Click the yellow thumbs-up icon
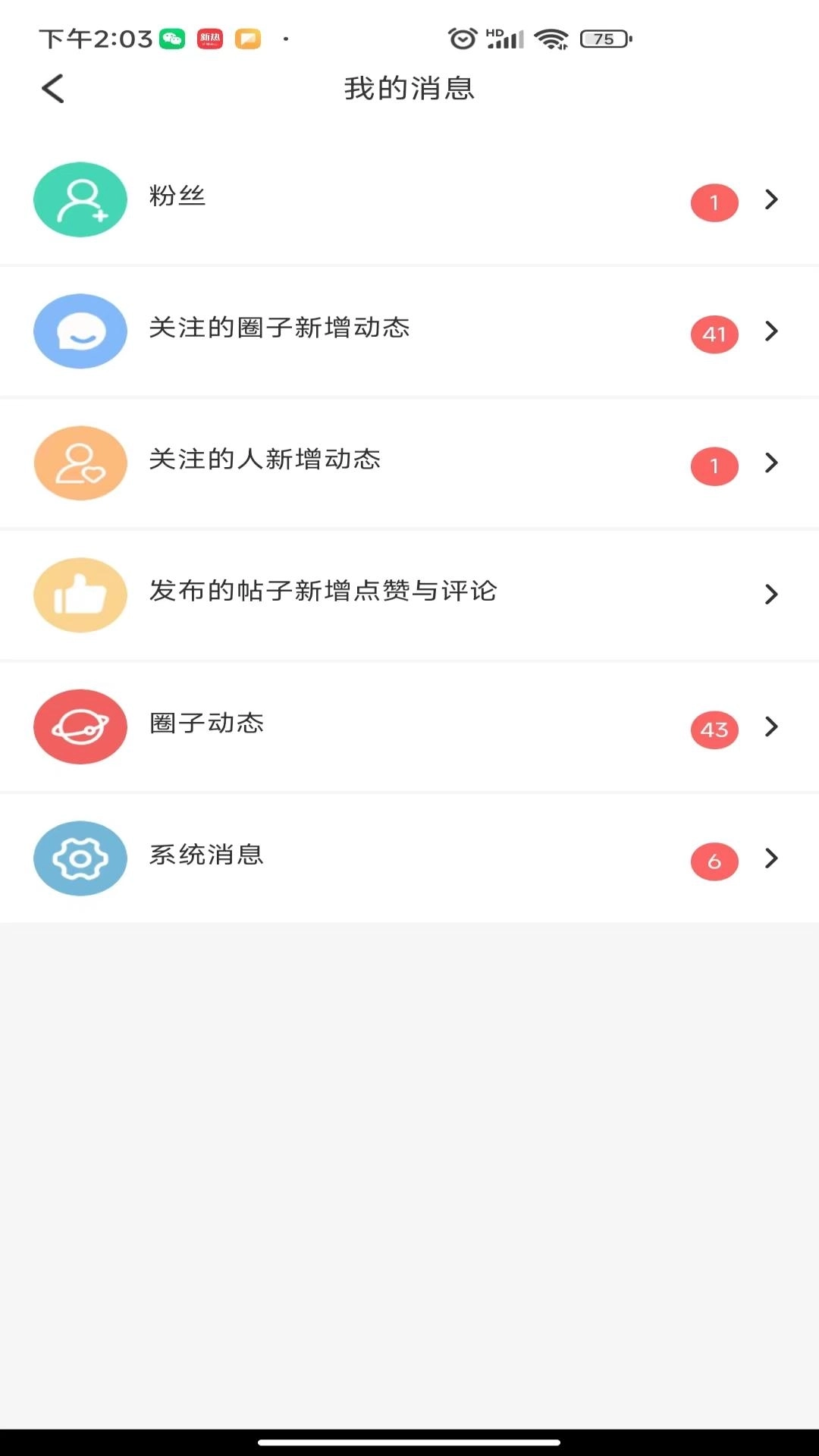 80,595
